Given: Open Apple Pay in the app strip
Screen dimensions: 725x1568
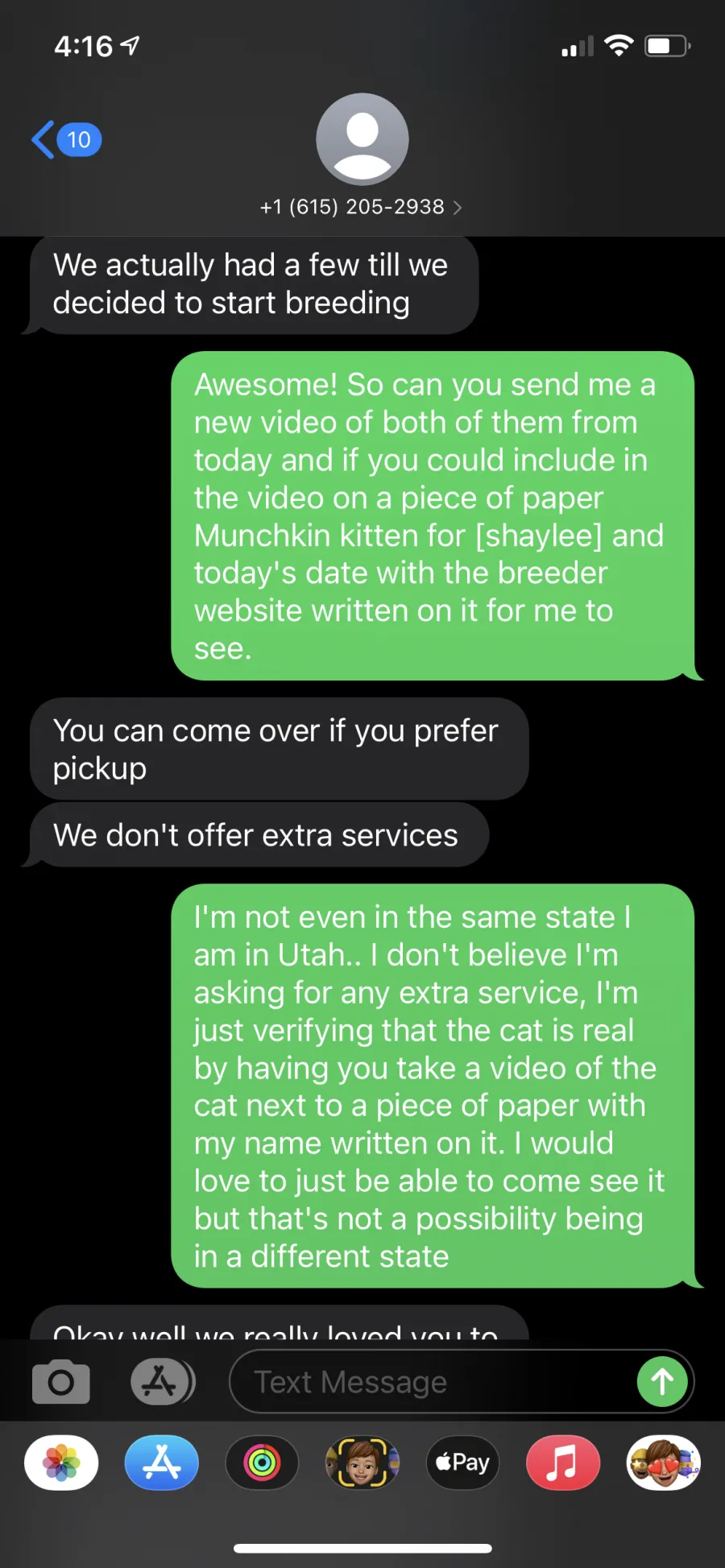Looking at the screenshot, I should [x=463, y=1463].
